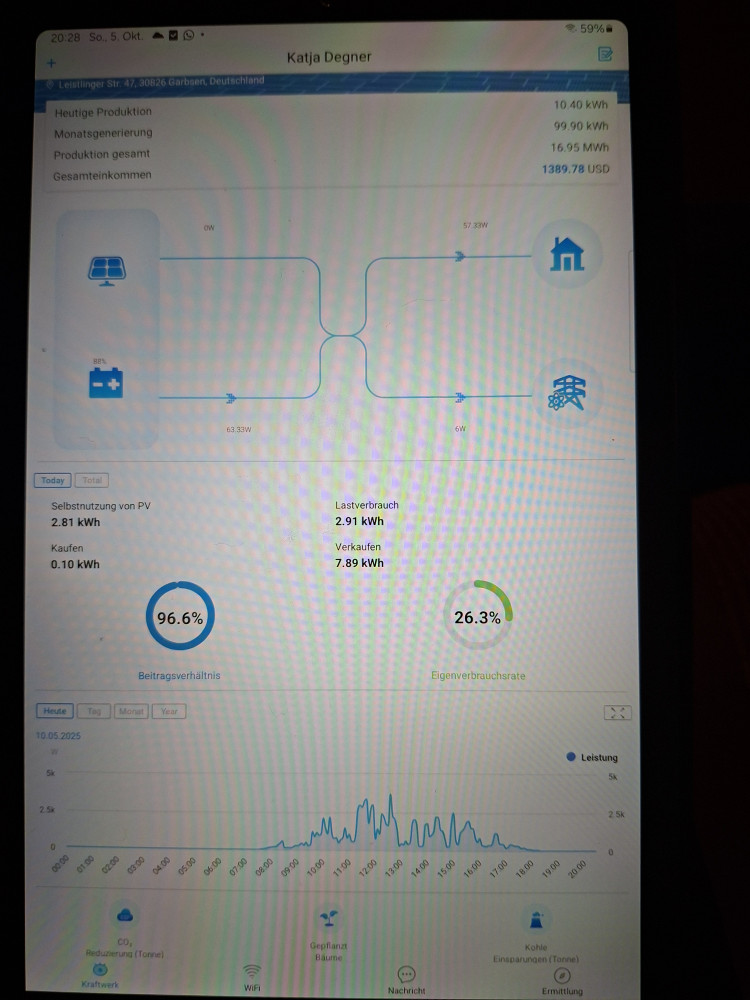The height and width of the screenshot is (1000, 750).
Task: Switch the chart to Tag view
Action: coord(94,711)
